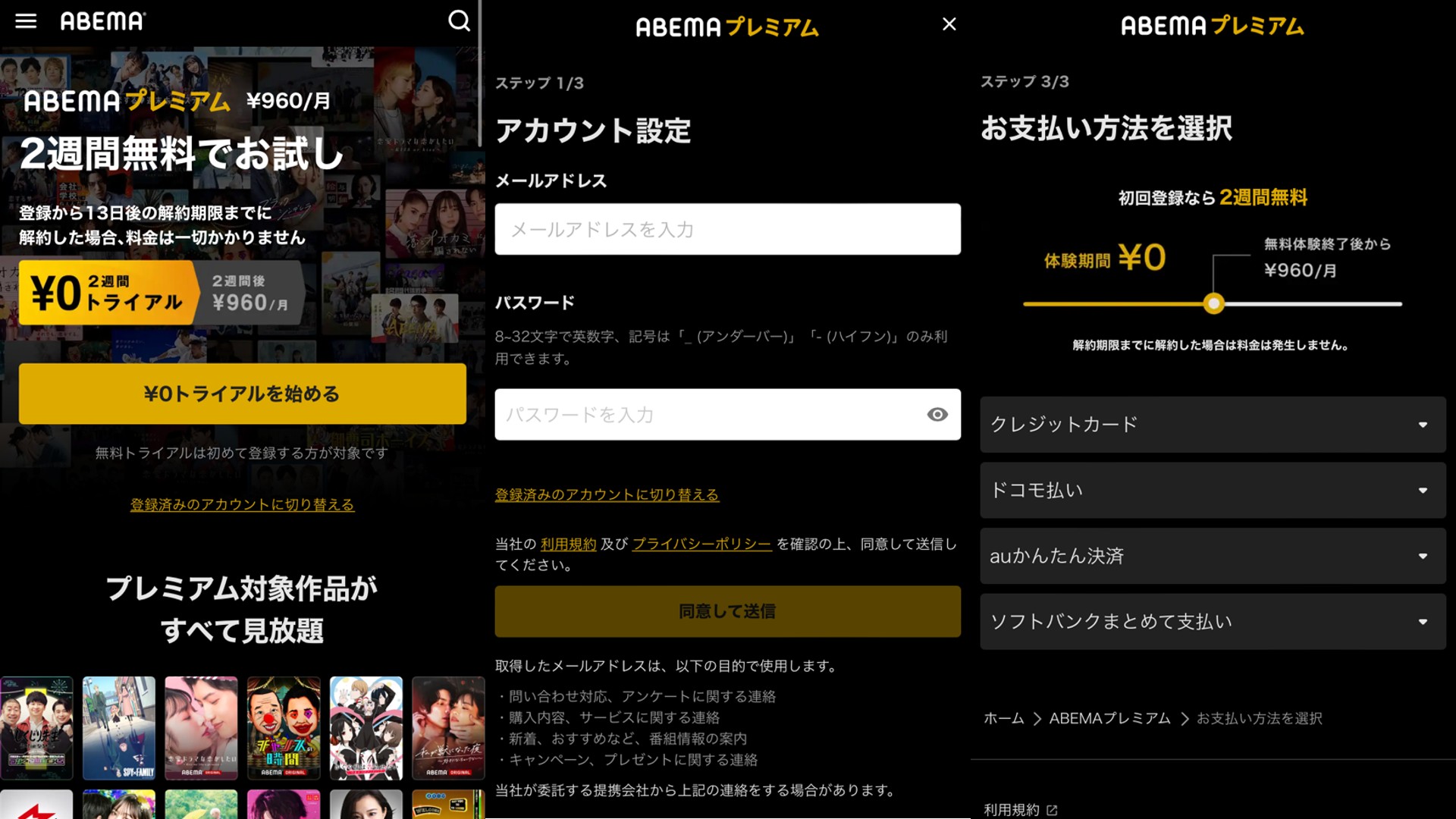Viewport: 1456px width, 819px height.
Task: Expand the ドコモ払い payment option
Action: (x=1212, y=491)
